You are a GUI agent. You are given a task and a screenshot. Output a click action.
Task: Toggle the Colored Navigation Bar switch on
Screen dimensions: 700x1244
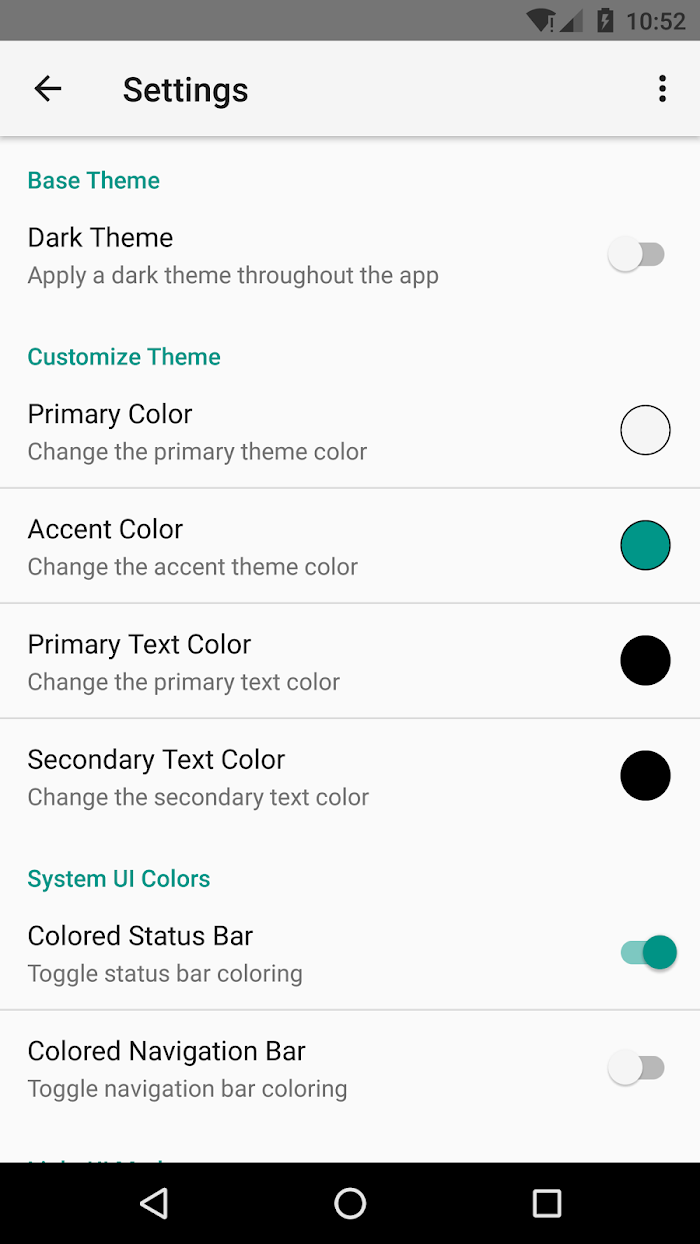[637, 1068]
